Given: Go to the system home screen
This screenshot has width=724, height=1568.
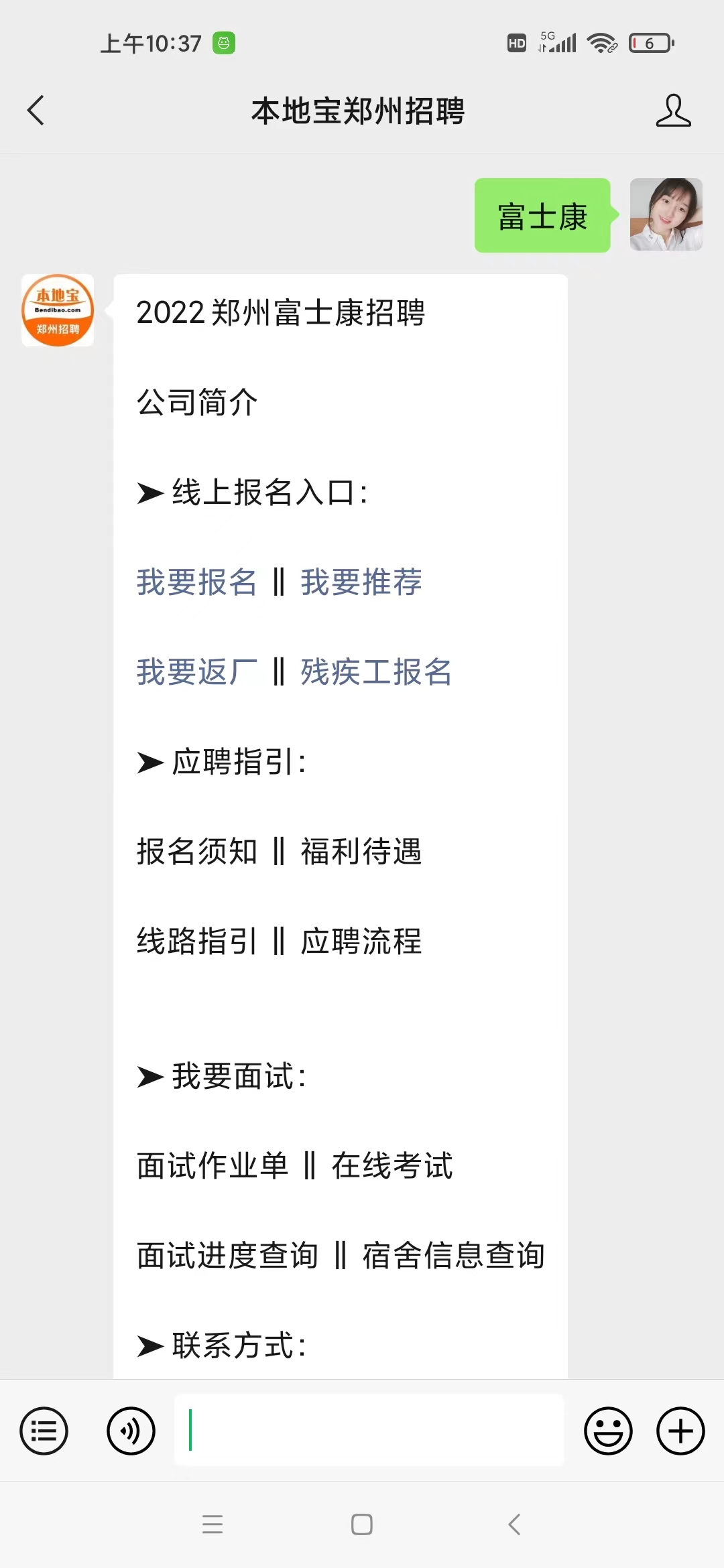Looking at the screenshot, I should (x=362, y=1524).
